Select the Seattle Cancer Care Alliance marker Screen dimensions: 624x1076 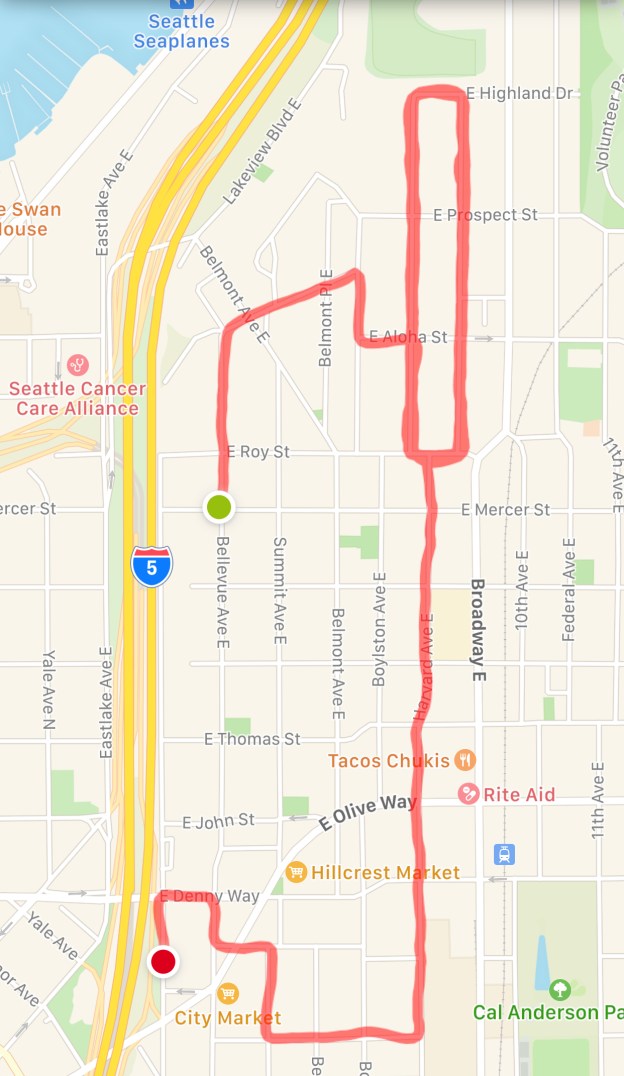coord(77,366)
